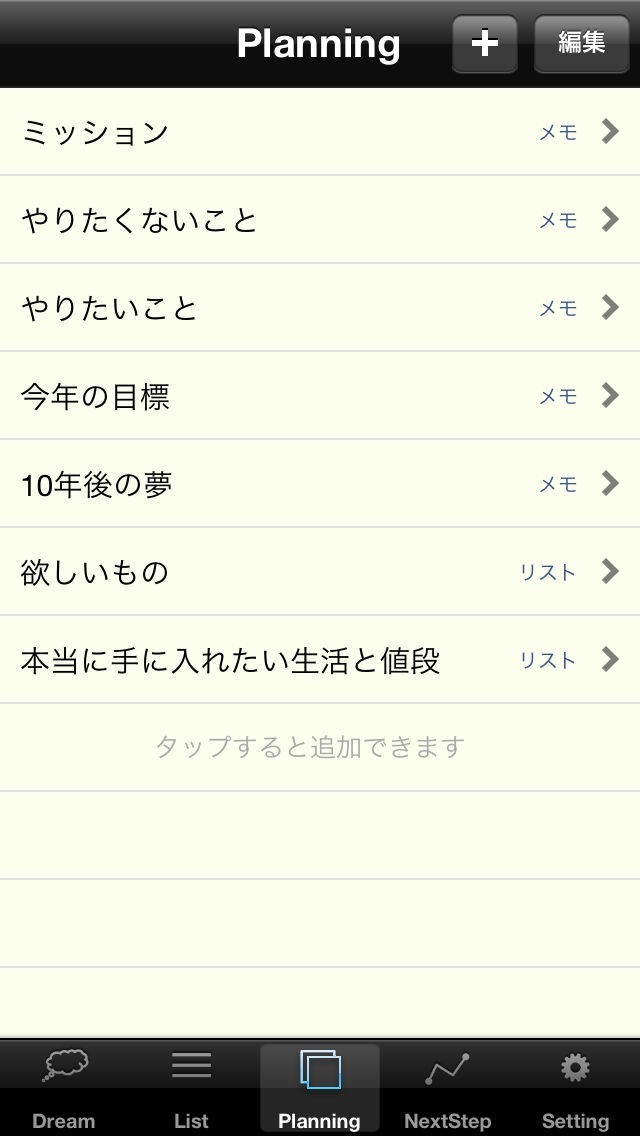The height and width of the screenshot is (1136, 640).
Task: Tap タップすると追加できます row to add
Action: click(310, 747)
